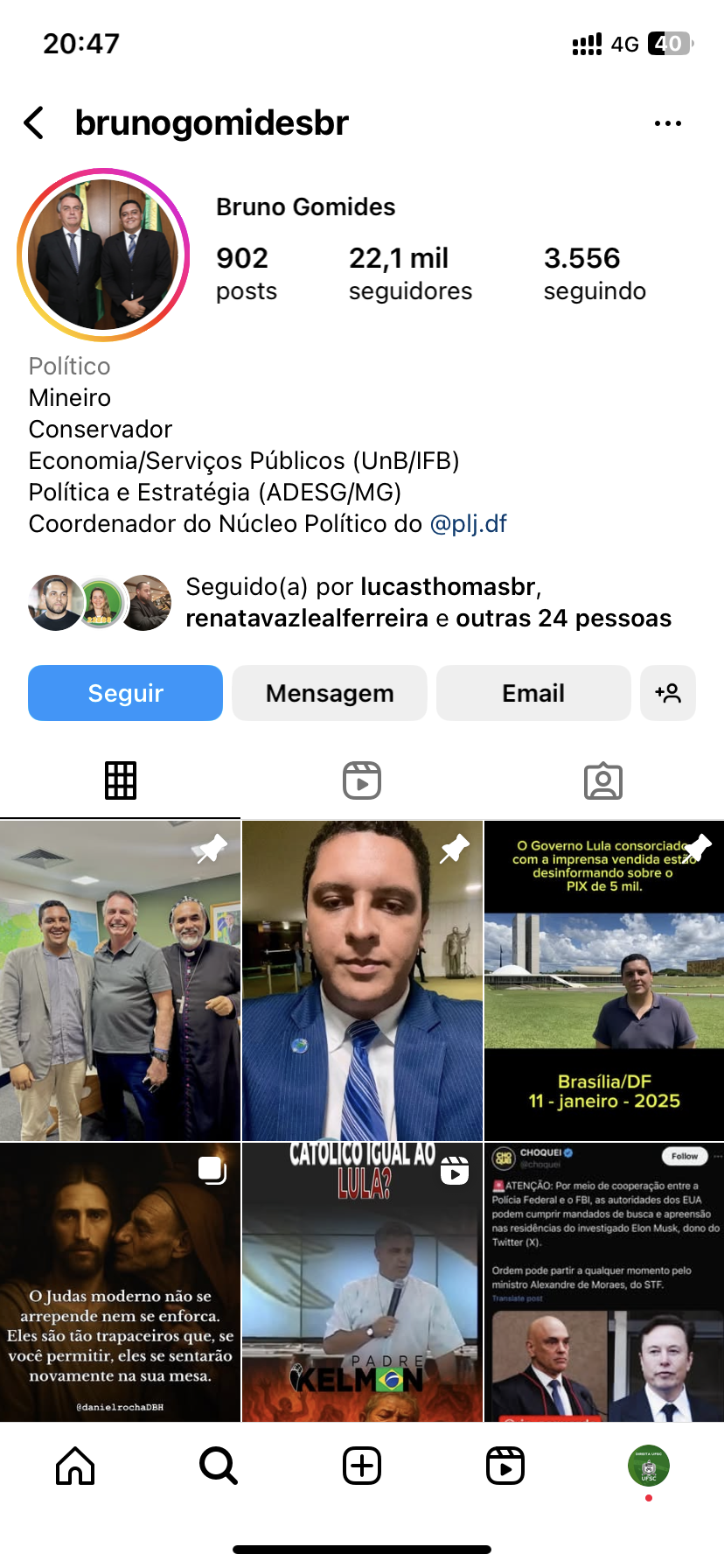The width and height of the screenshot is (724, 1568).
Task: Tap Seguir to follow this profile
Action: click(125, 693)
